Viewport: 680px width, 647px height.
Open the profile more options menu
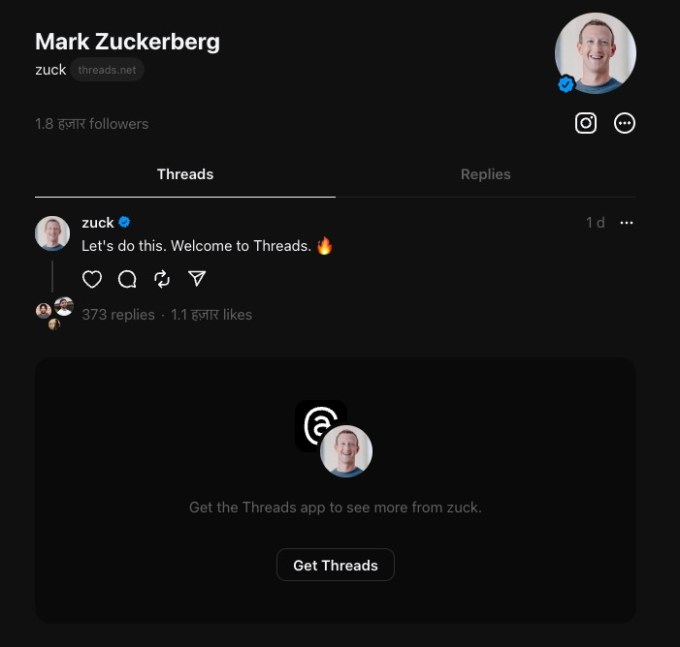point(625,123)
